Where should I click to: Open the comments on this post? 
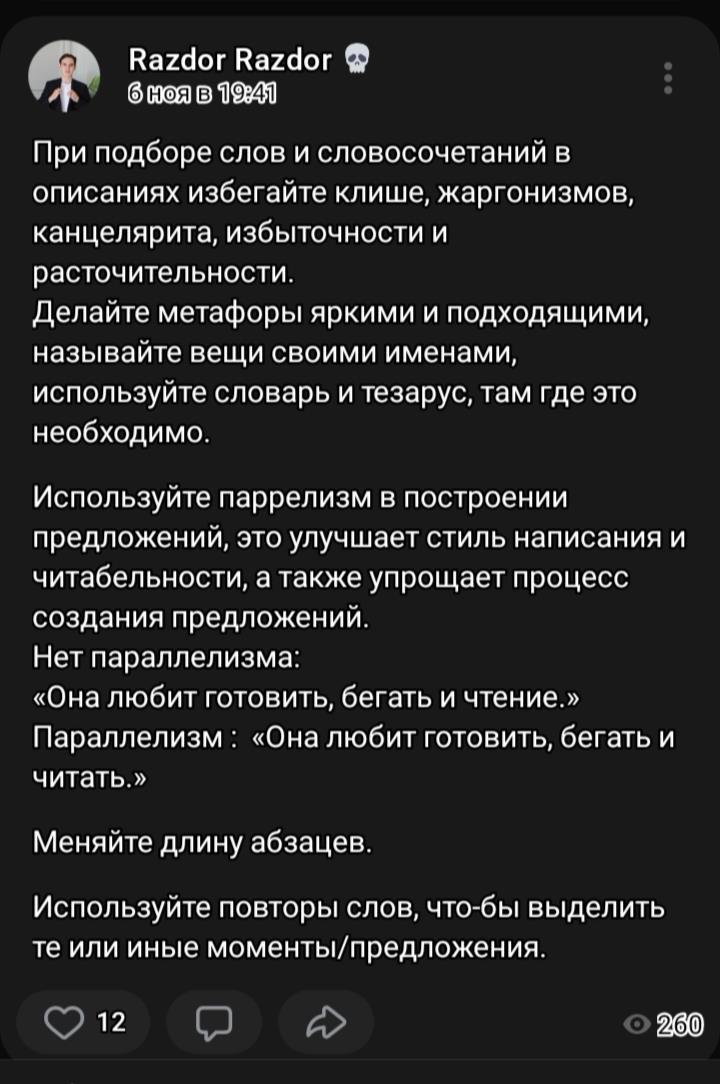point(214,1020)
